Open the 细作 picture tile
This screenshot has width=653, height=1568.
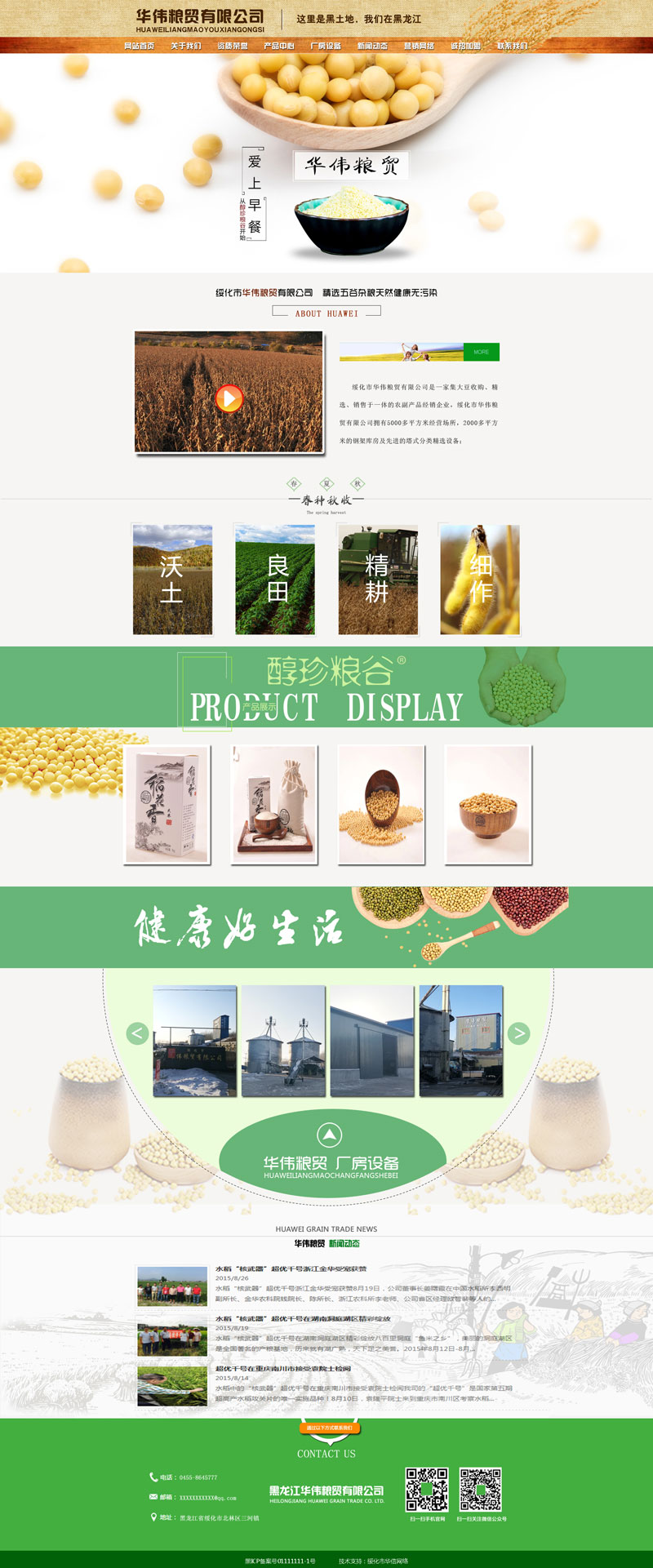tap(480, 580)
